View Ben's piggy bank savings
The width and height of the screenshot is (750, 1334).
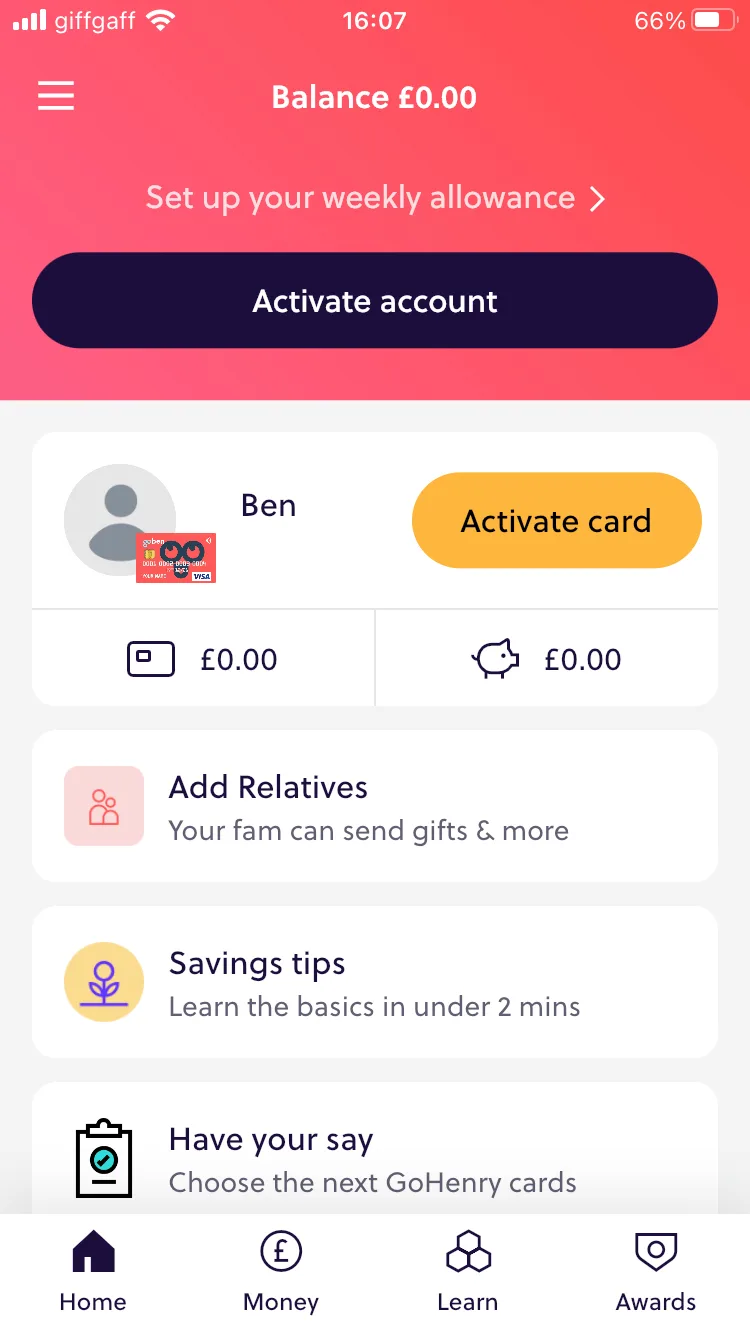(546, 659)
